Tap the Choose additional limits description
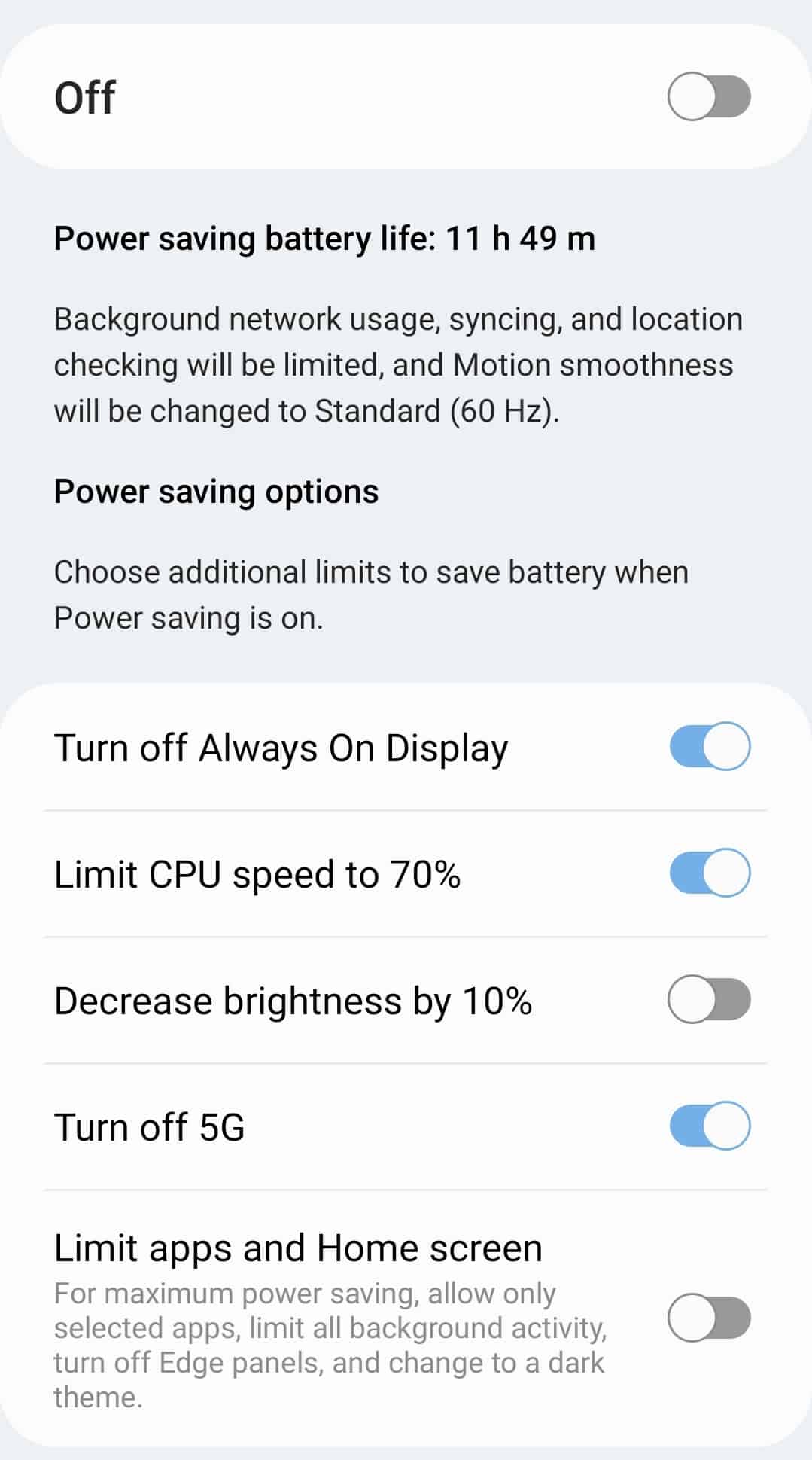 (371, 595)
